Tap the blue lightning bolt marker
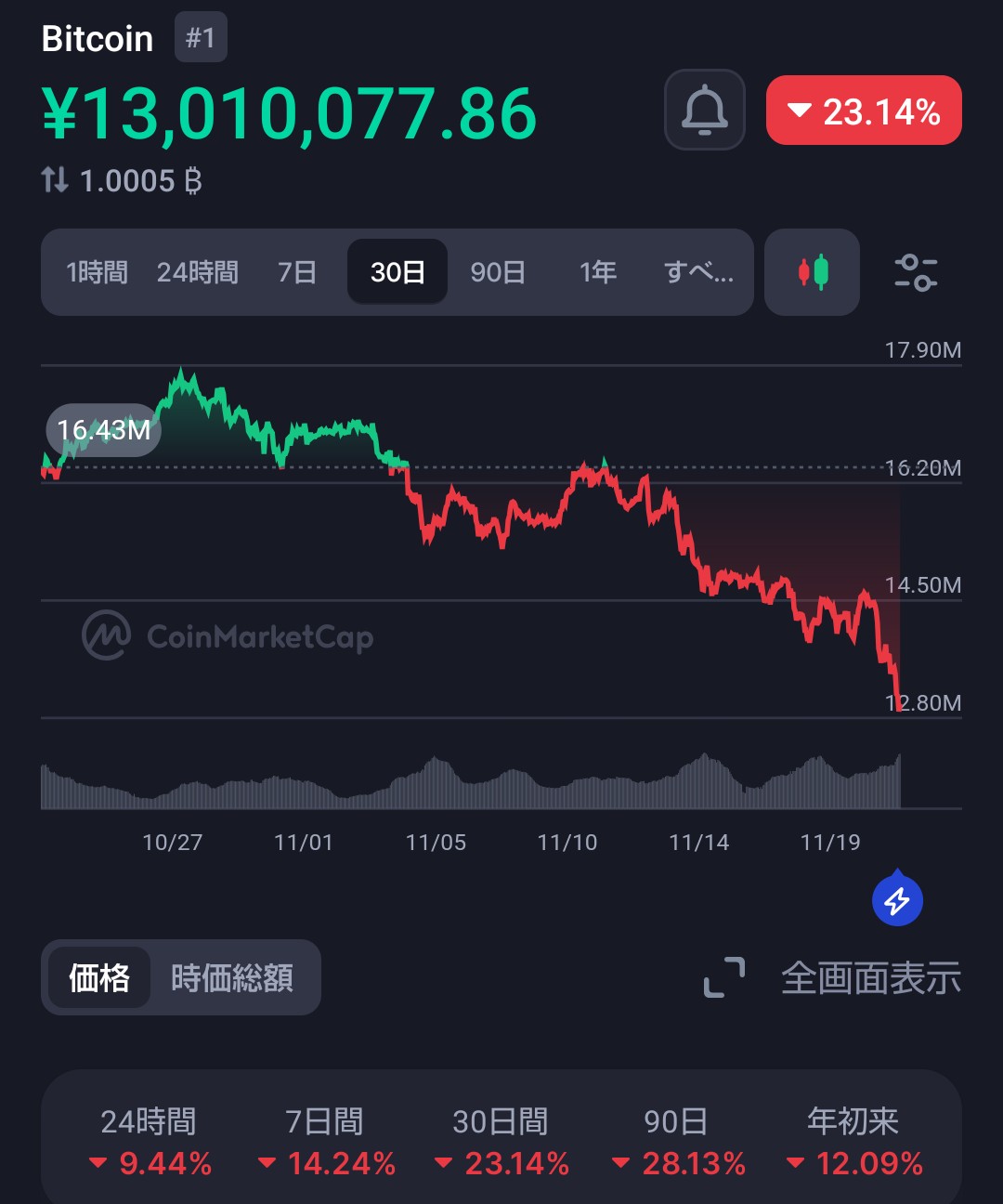 pos(897,900)
